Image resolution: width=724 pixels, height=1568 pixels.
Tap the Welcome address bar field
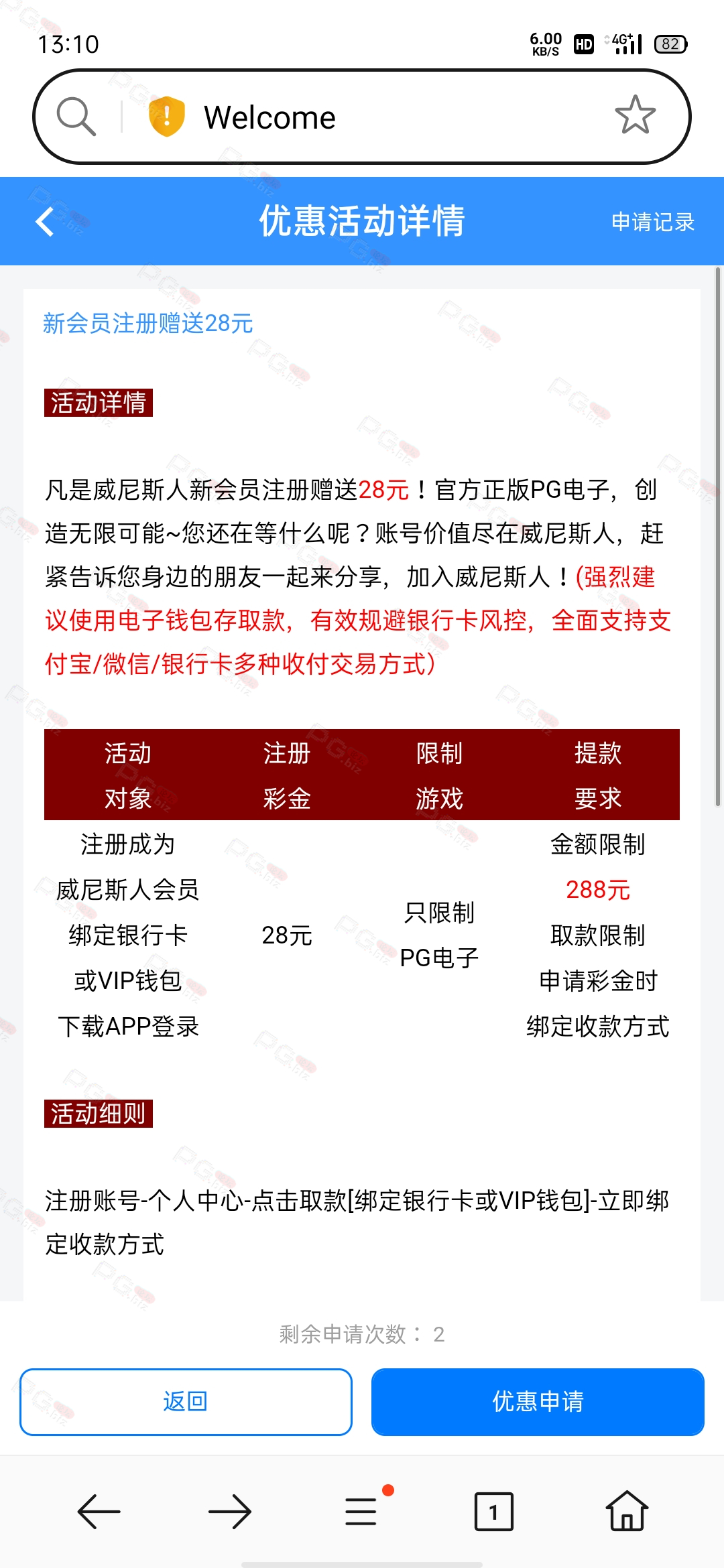pyautogui.click(x=362, y=117)
